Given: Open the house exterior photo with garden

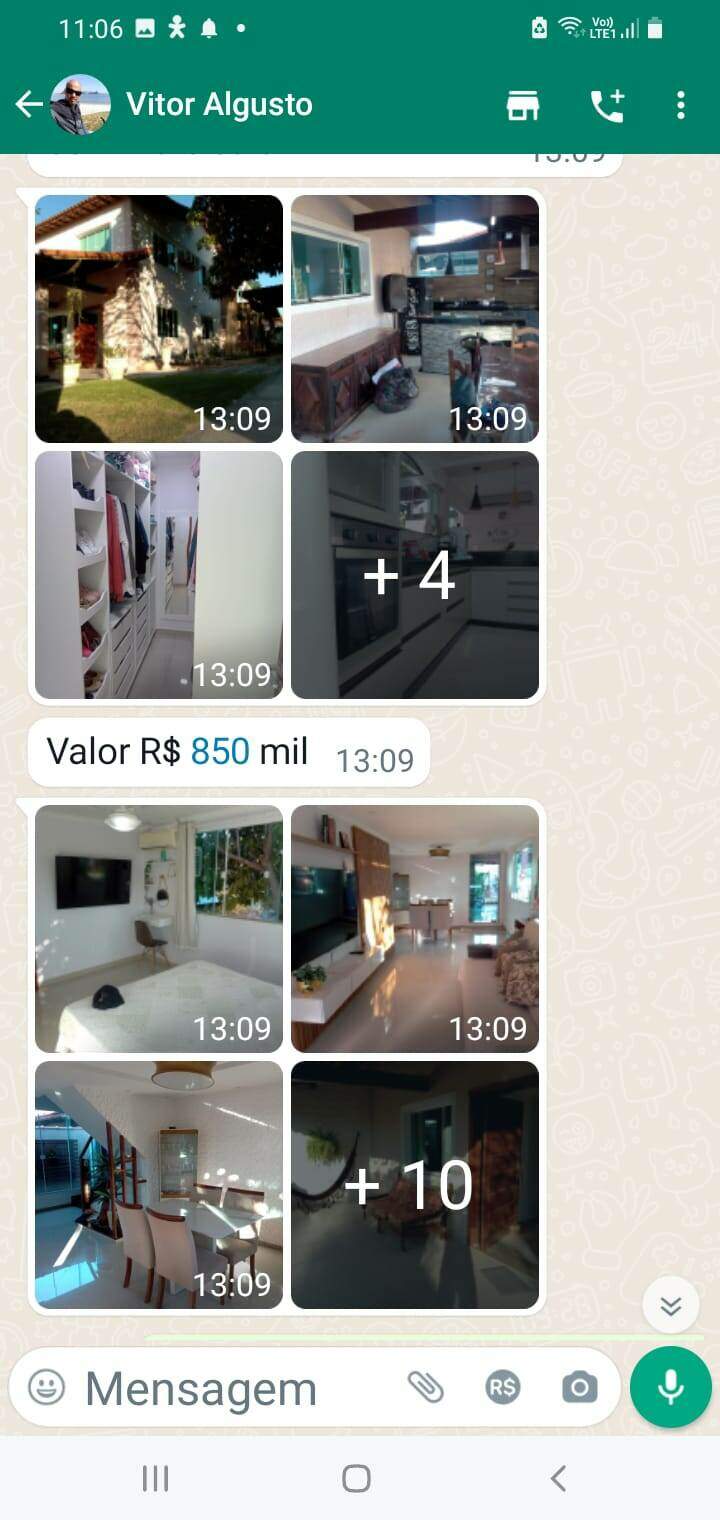Looking at the screenshot, I should point(159,318).
